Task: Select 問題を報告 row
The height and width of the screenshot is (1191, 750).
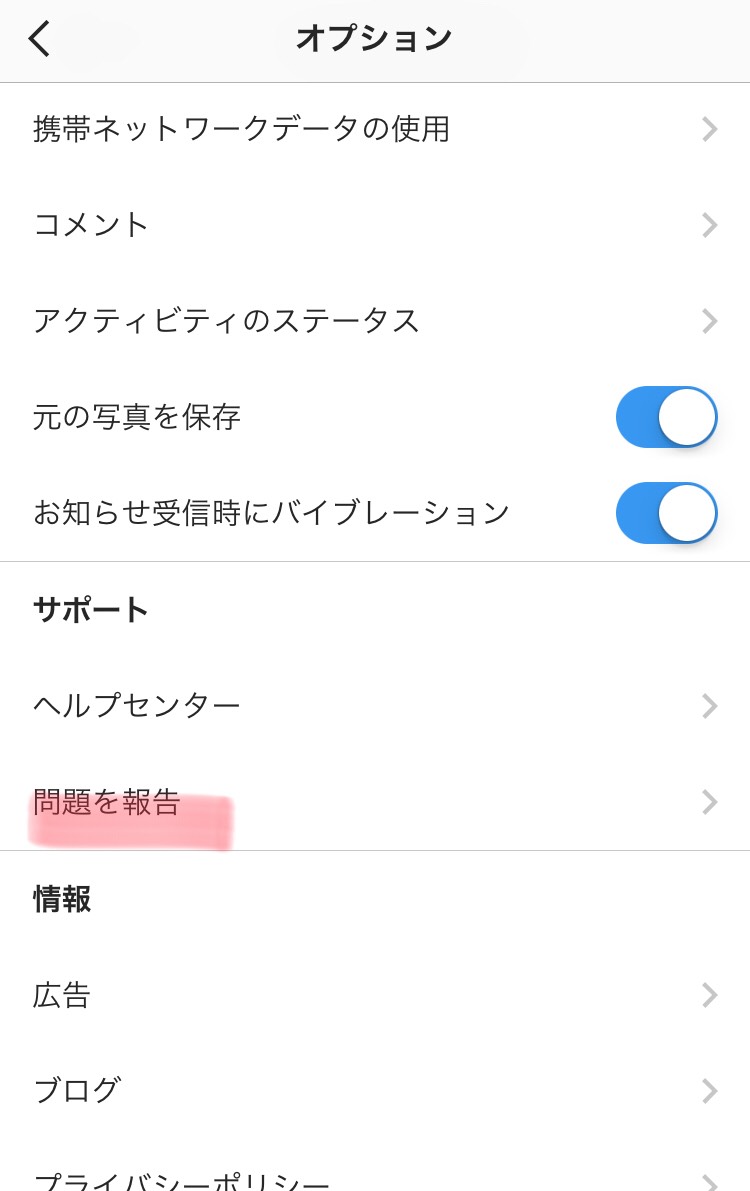Action: [375, 802]
